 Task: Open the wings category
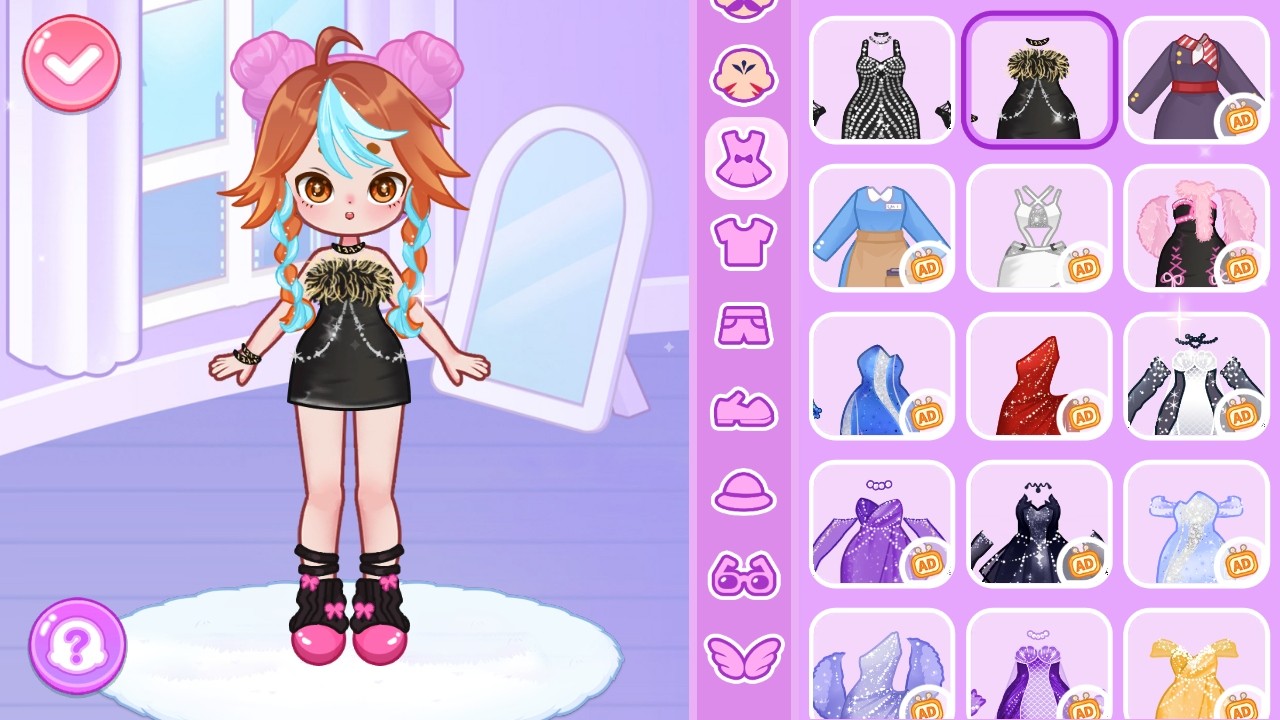[743, 657]
